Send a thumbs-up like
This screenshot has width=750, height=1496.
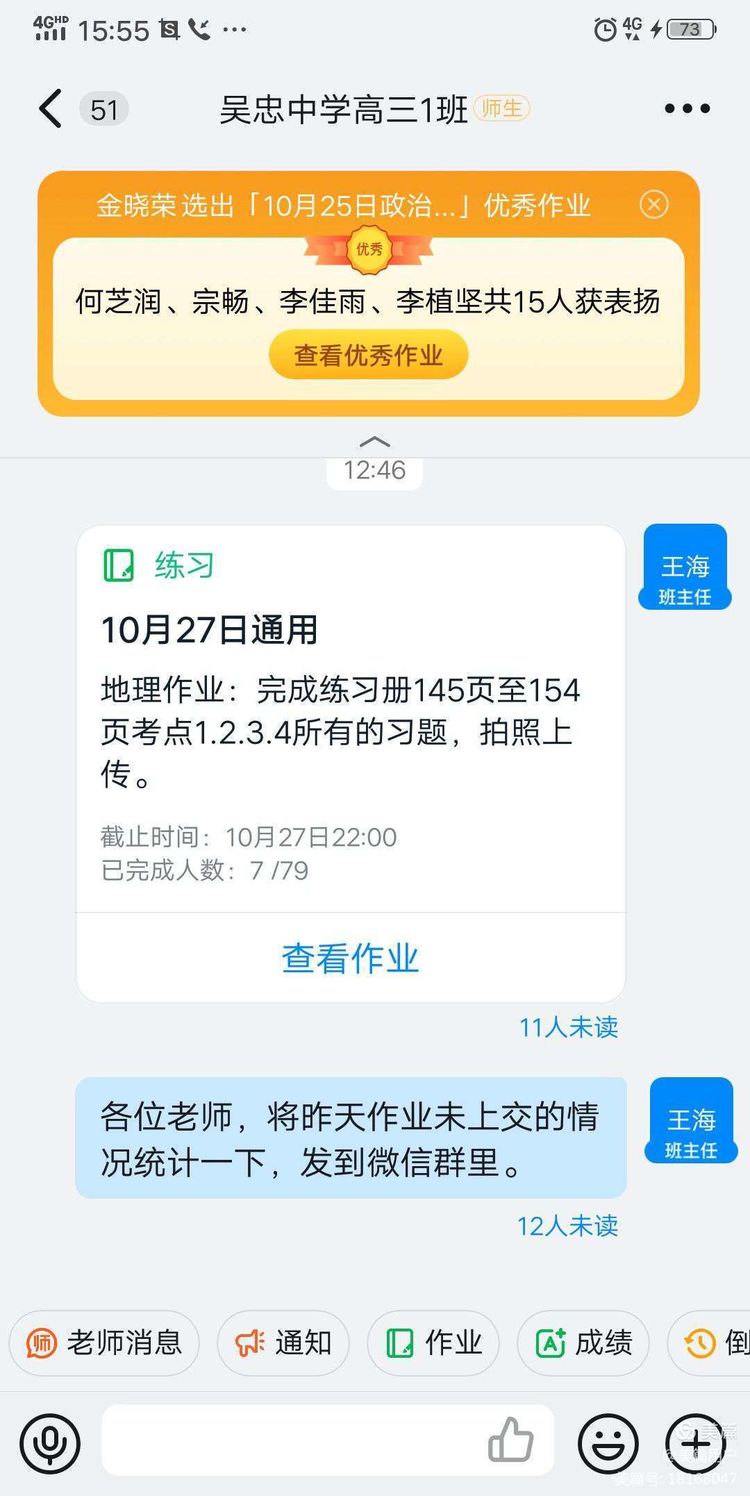(511, 1441)
